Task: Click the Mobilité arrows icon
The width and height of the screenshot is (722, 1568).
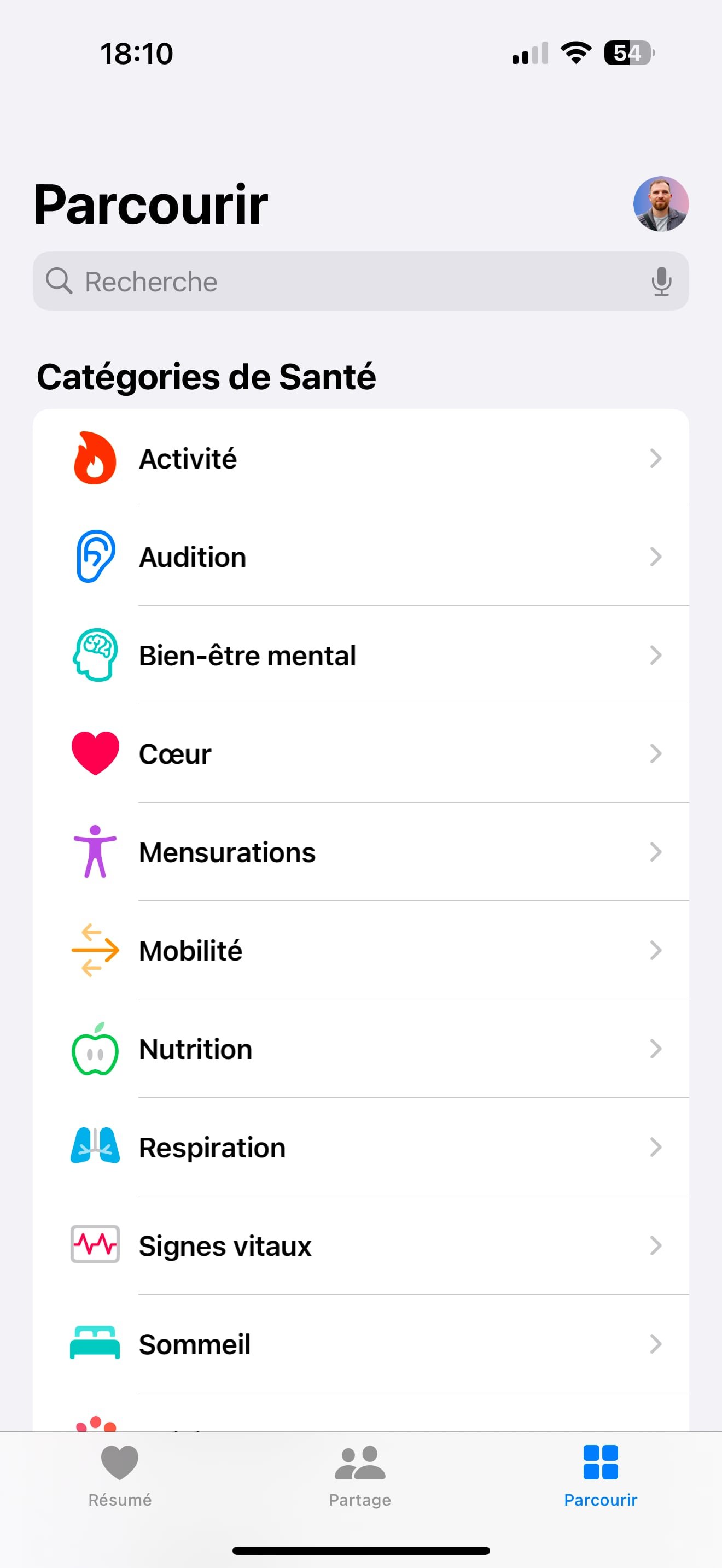Action: [x=95, y=950]
